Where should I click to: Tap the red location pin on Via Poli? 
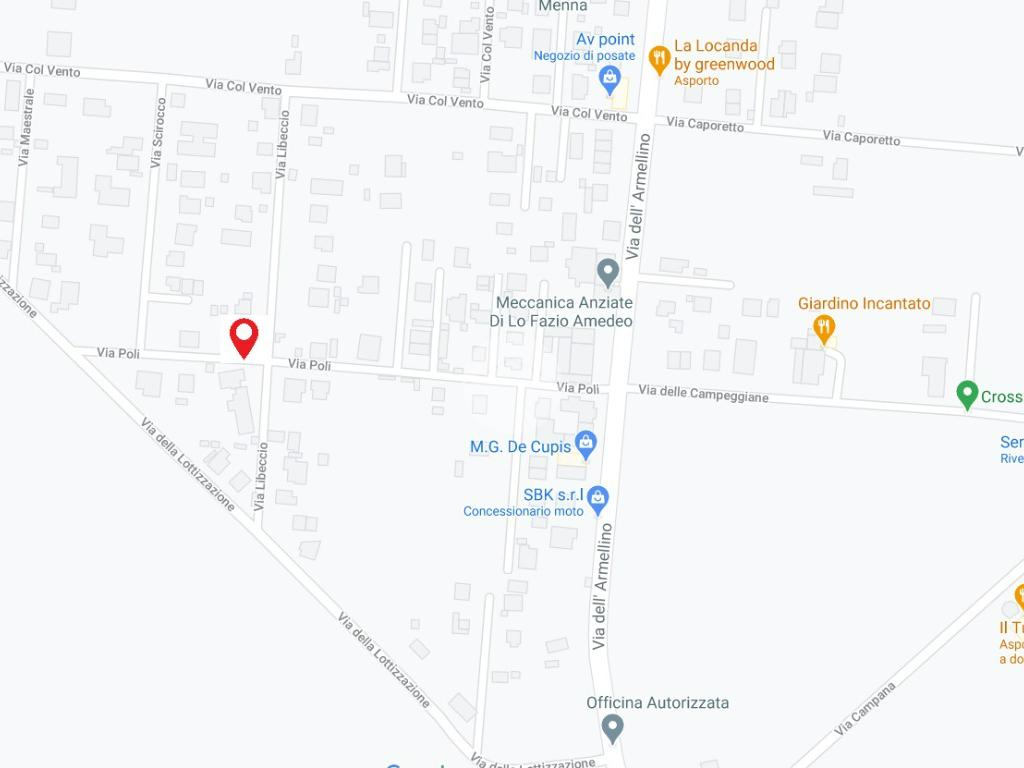coord(244,337)
